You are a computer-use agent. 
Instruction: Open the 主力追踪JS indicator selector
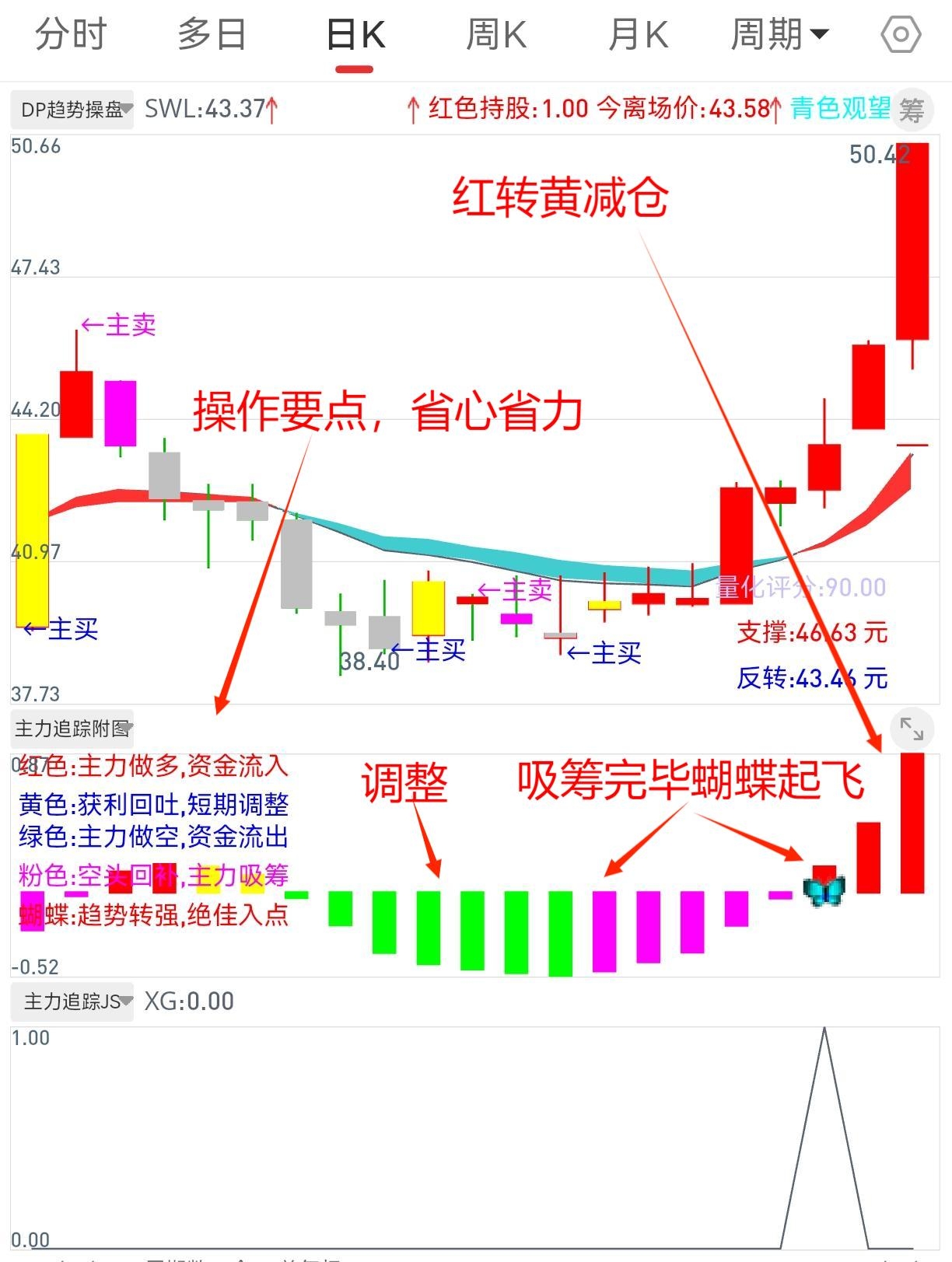click(72, 1002)
